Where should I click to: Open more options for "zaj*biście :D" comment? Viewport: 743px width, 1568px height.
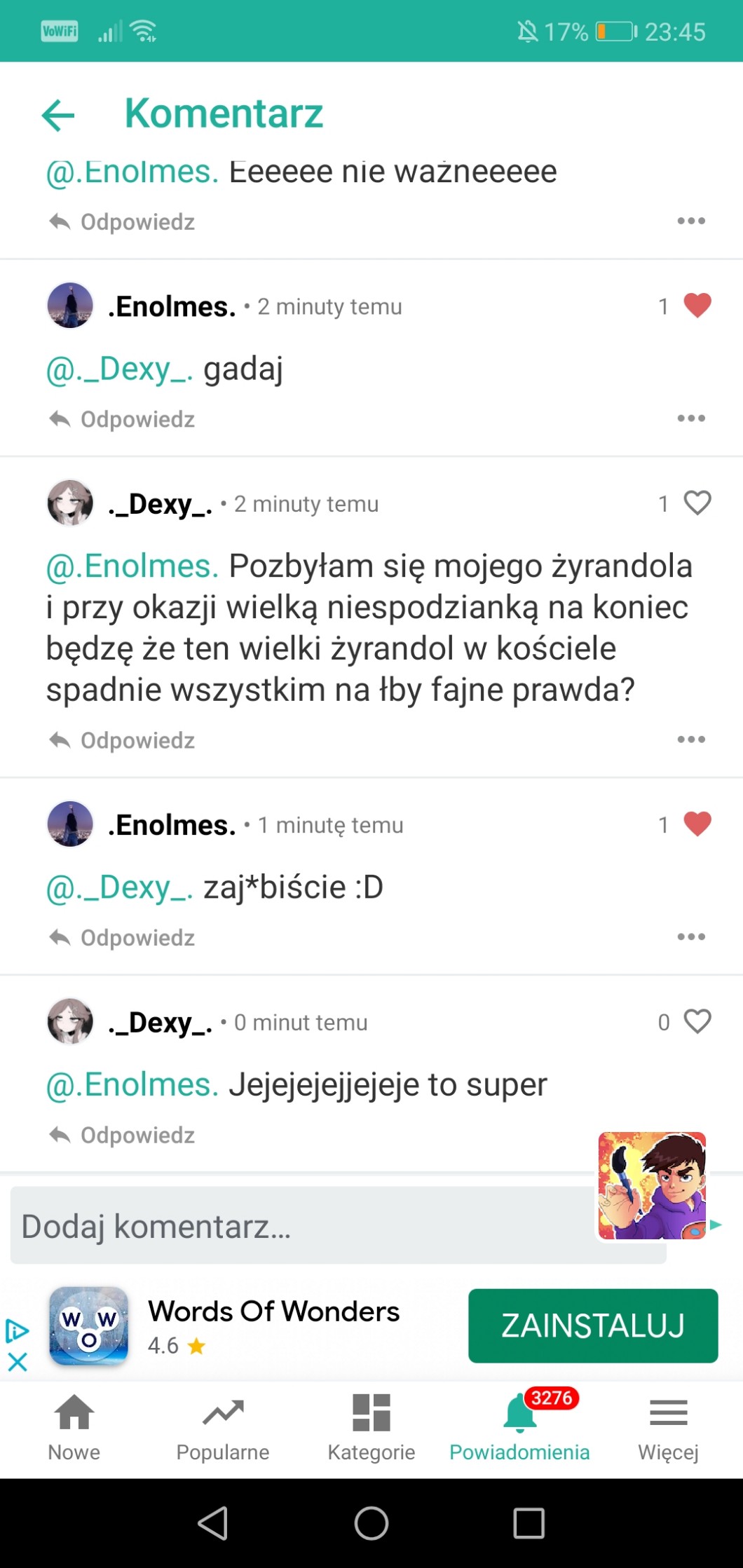(x=691, y=937)
